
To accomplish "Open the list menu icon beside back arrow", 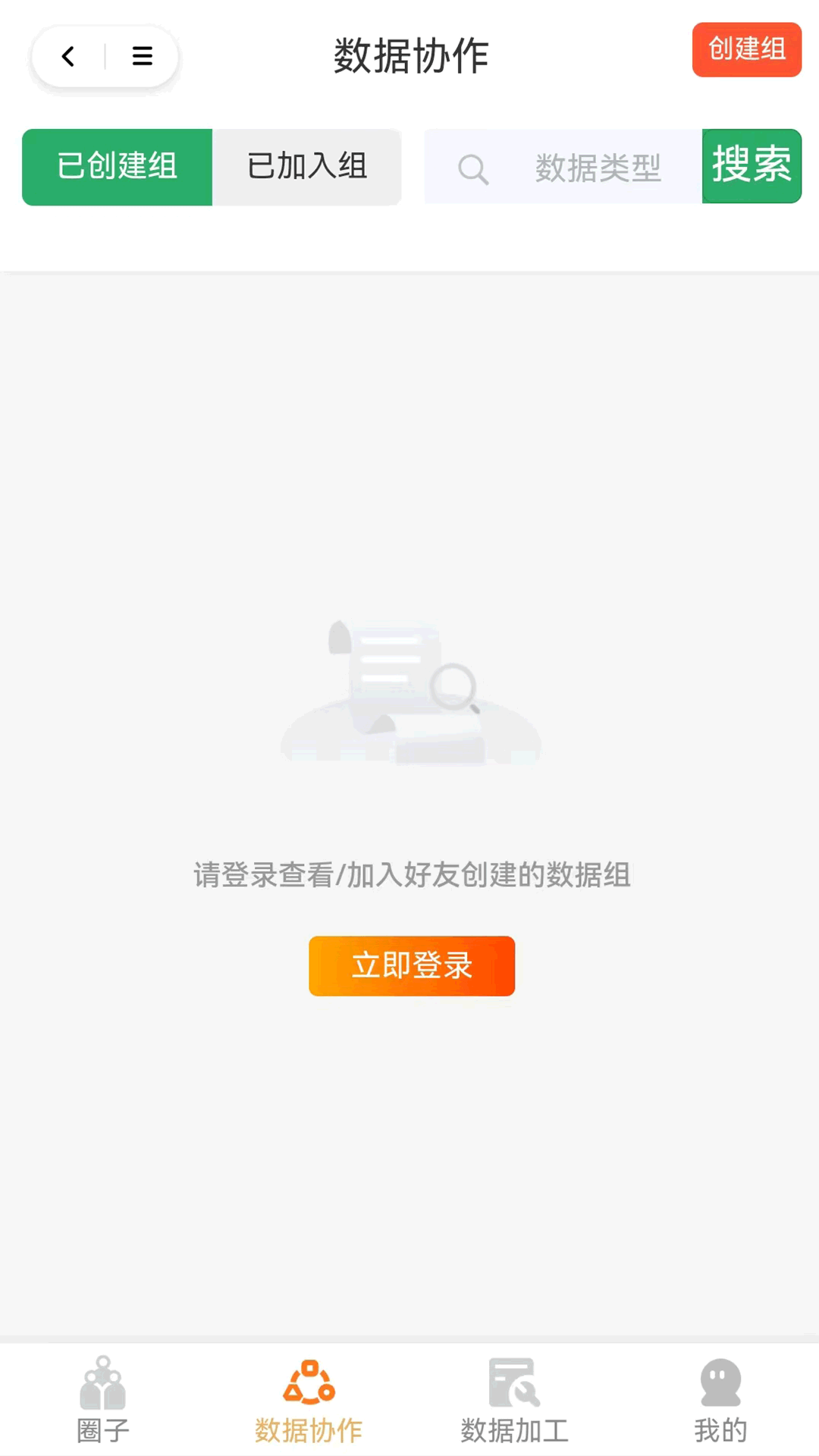I will click(141, 56).
